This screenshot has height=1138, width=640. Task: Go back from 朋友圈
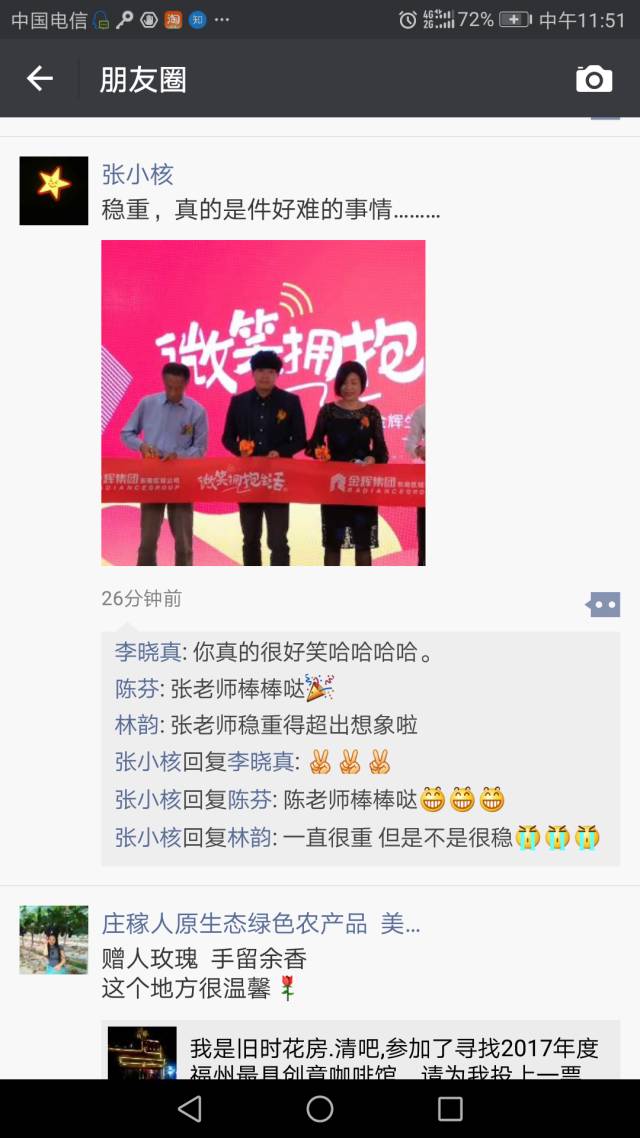click(x=40, y=79)
